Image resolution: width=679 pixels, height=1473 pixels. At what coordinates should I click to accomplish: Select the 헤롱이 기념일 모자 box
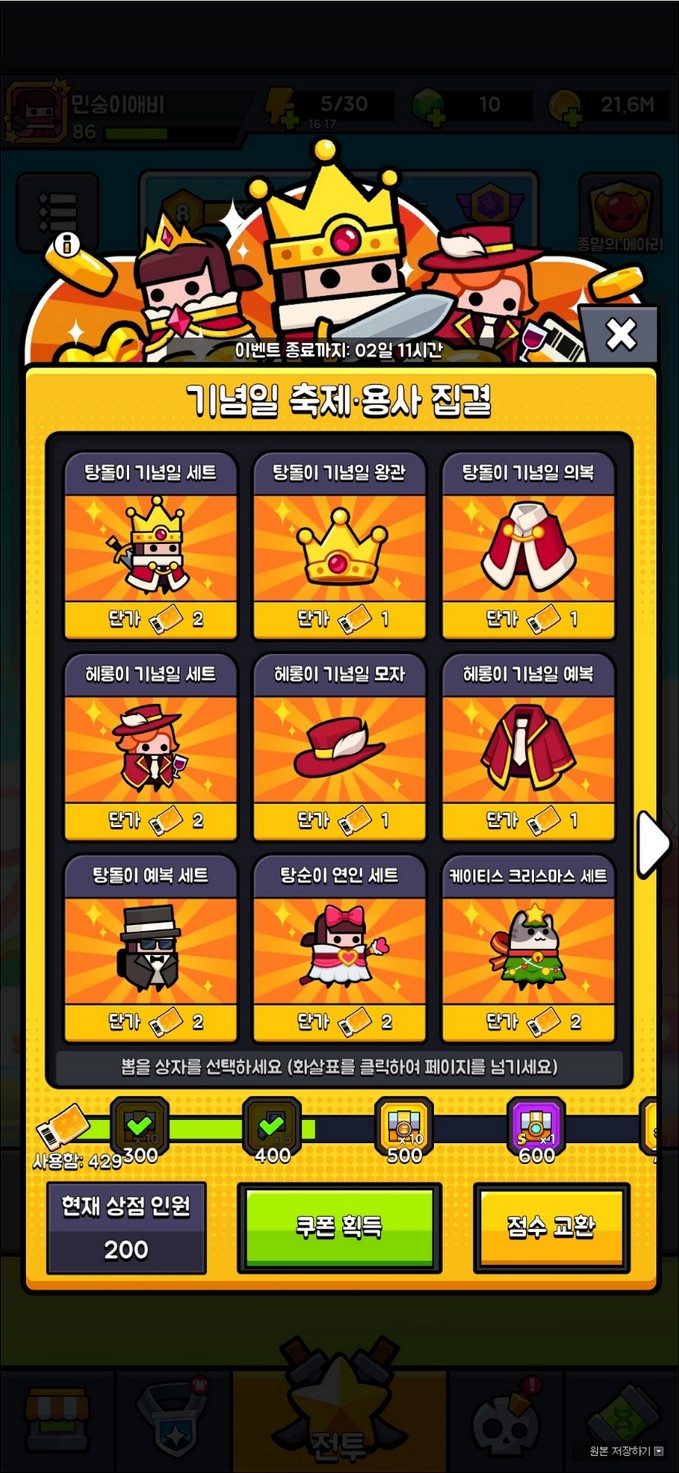340,747
